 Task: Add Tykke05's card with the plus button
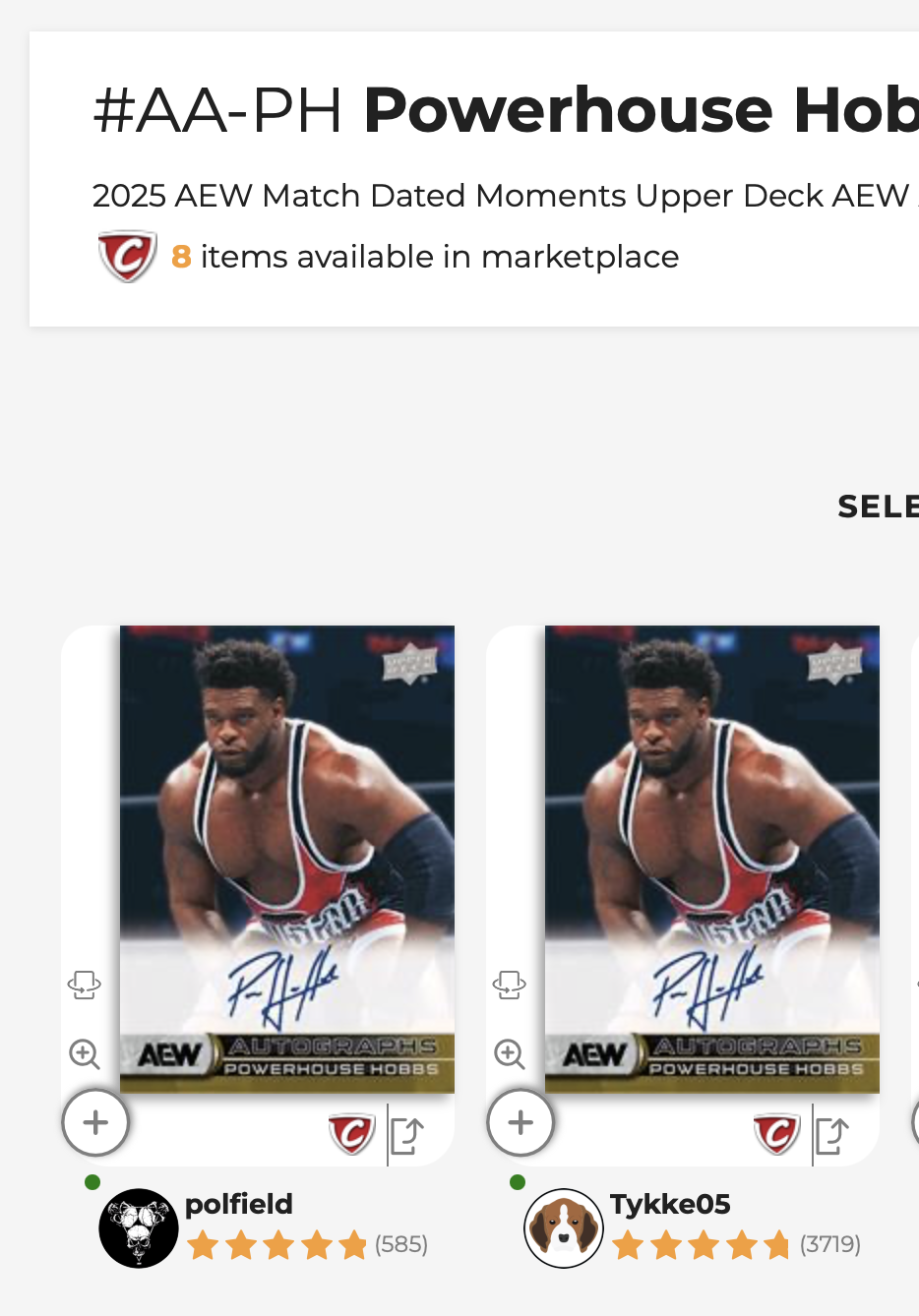pos(521,1122)
